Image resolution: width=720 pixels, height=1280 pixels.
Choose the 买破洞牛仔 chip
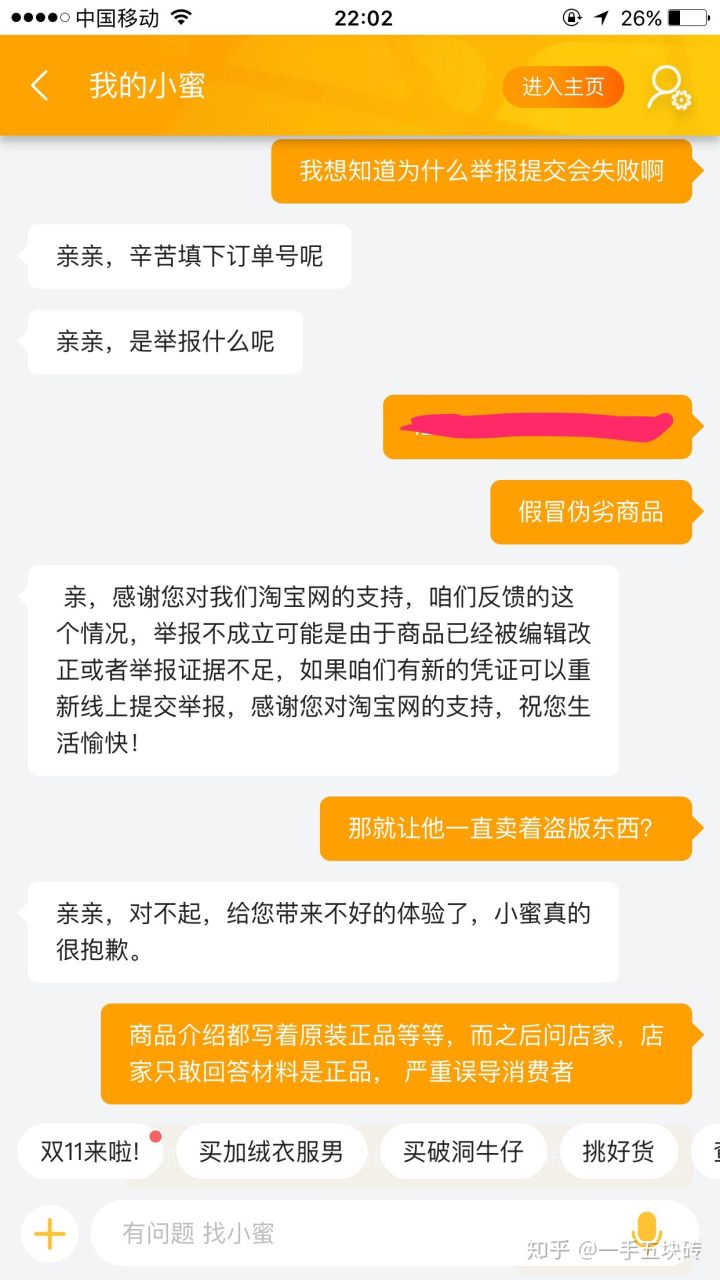[463, 1151]
